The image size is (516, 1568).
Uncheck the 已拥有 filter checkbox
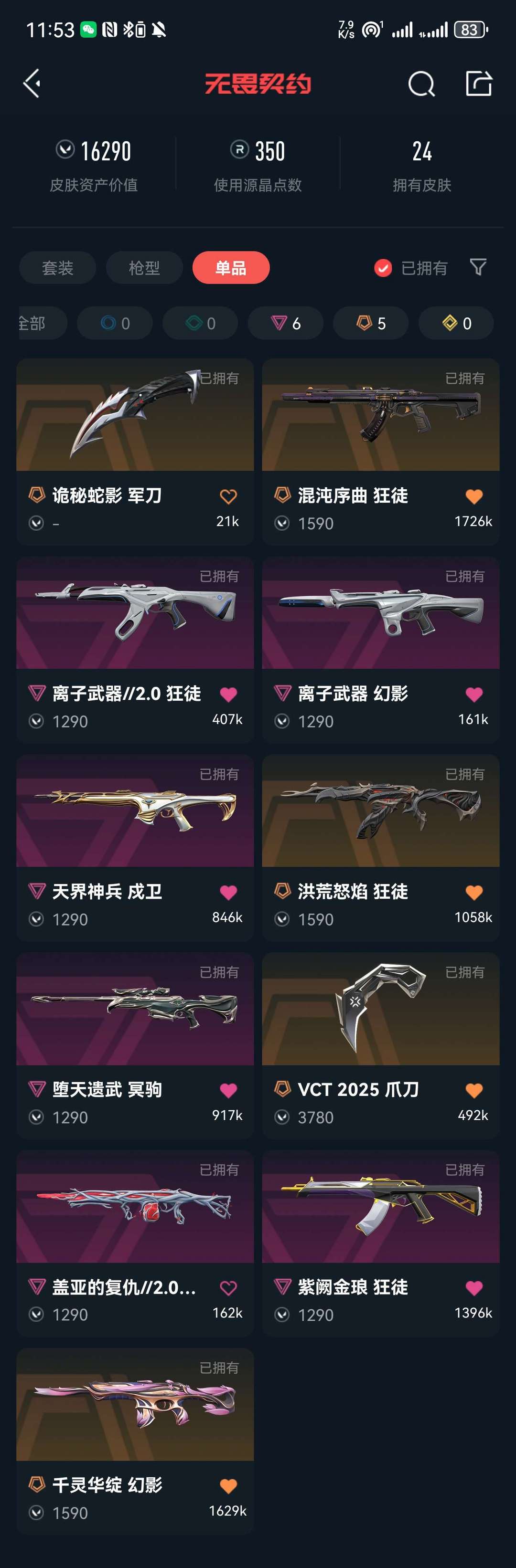383,268
